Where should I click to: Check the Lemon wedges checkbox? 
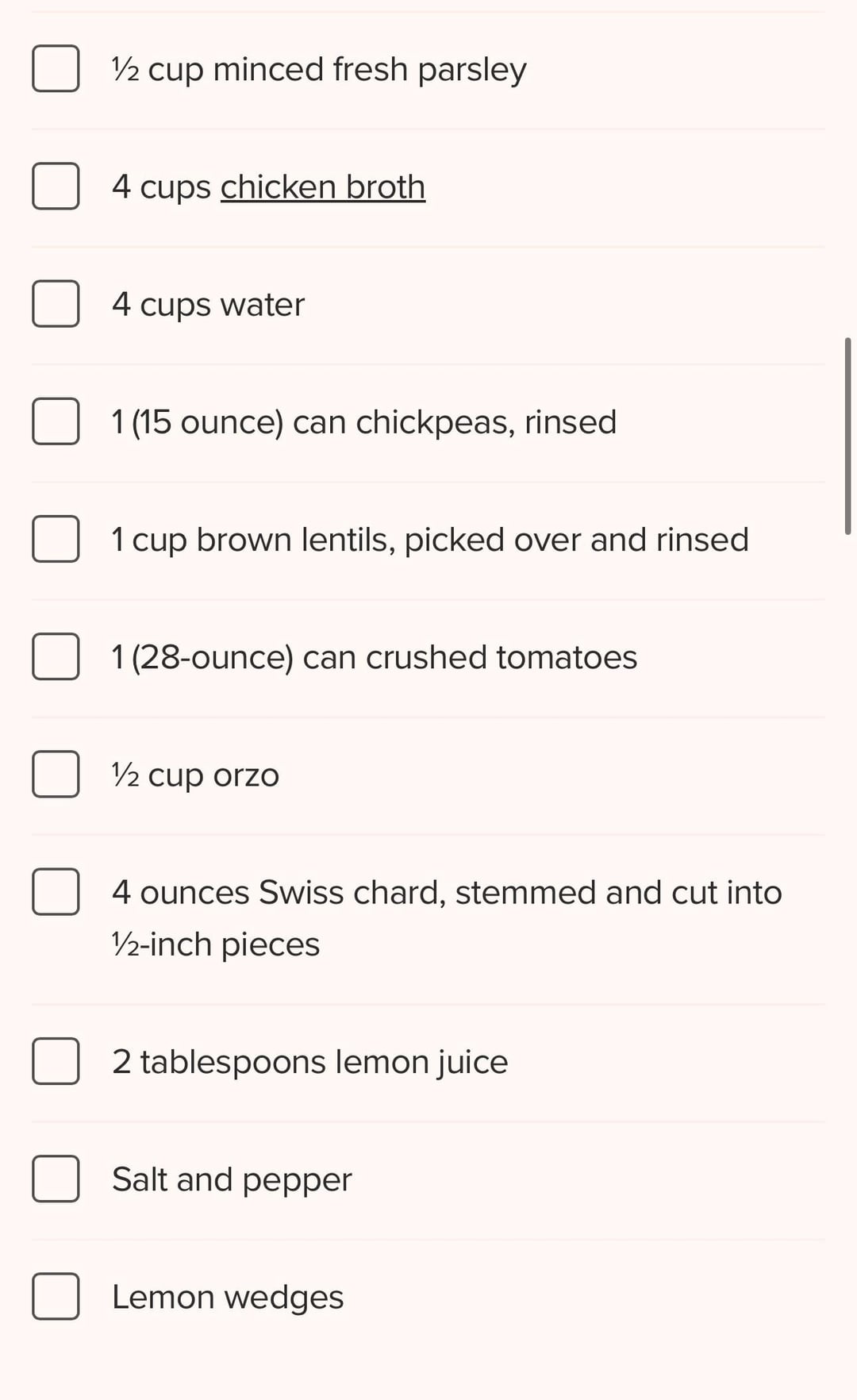56,1297
